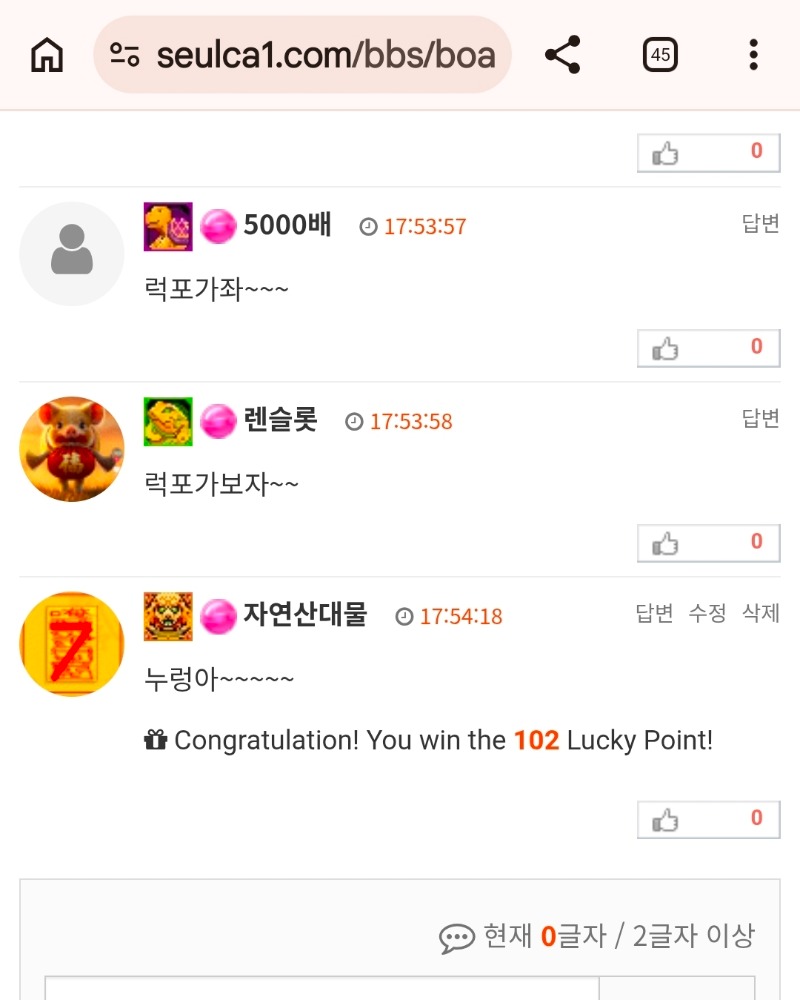Open the browser overflow menu
The width and height of the screenshot is (800, 1000).
[x=753, y=55]
